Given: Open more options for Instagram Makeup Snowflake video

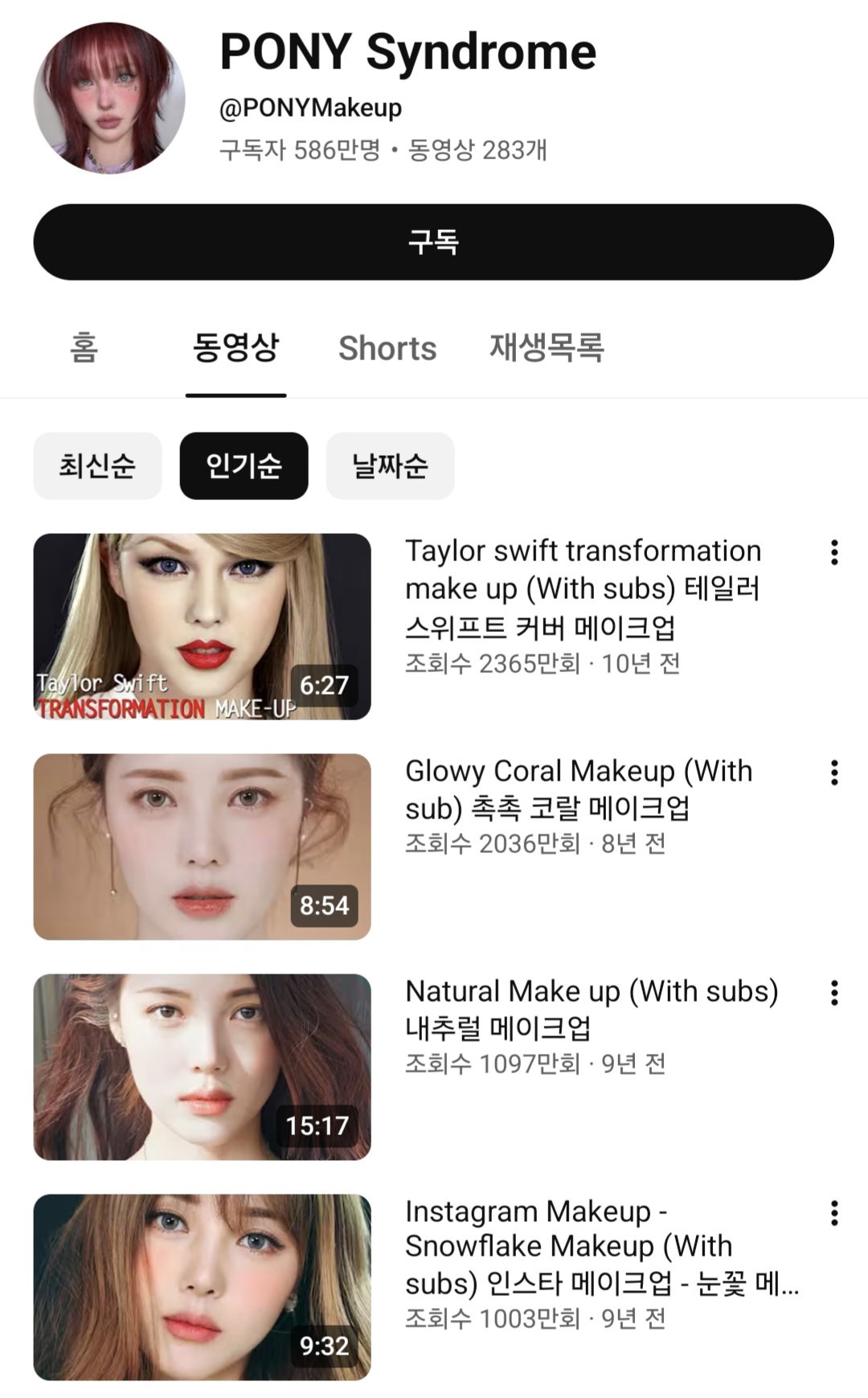Looking at the screenshot, I should [834, 1213].
